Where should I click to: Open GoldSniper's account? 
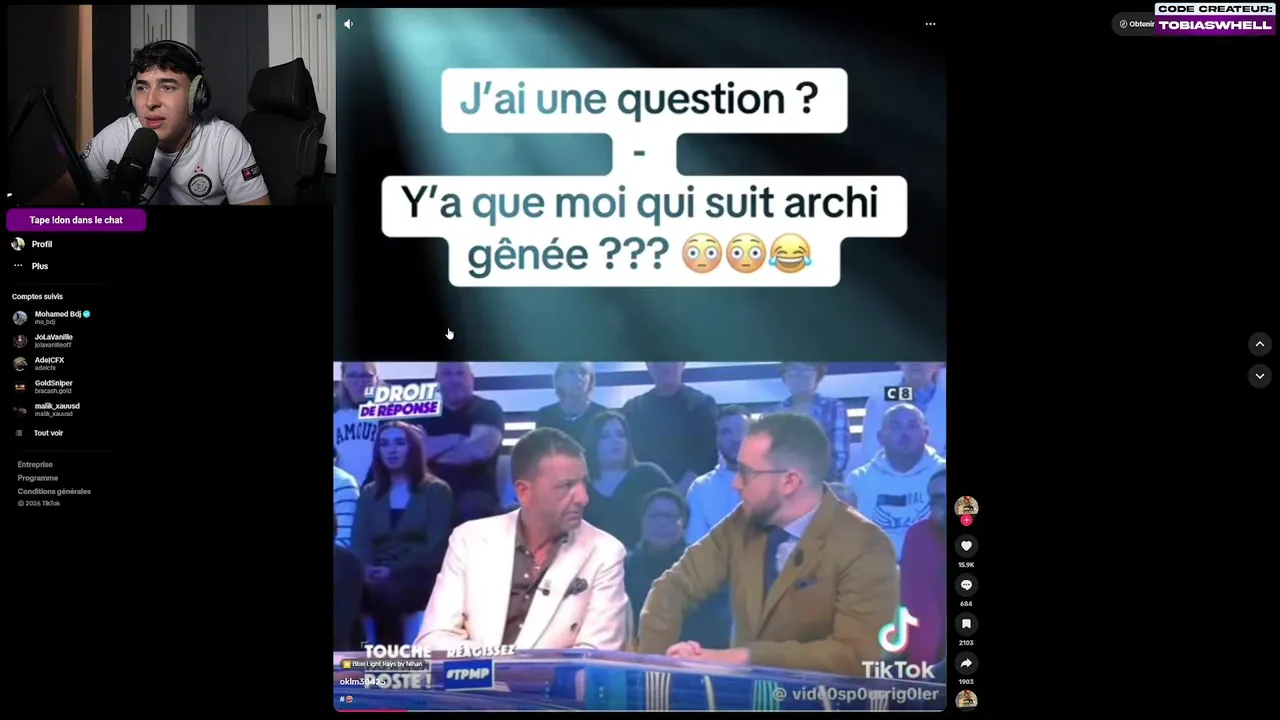coord(53,386)
